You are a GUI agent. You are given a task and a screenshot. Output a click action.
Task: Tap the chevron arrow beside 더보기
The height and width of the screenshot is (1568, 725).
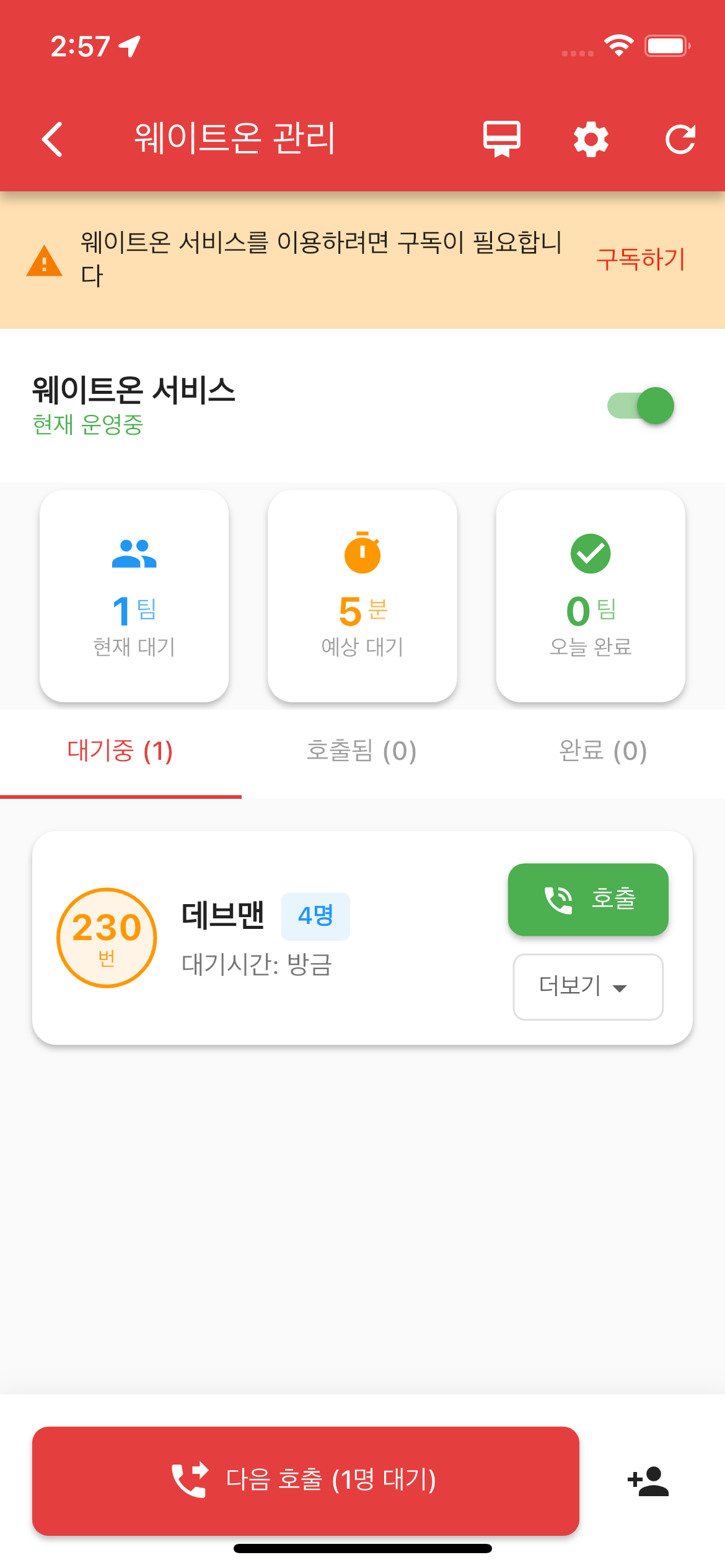[x=619, y=988]
